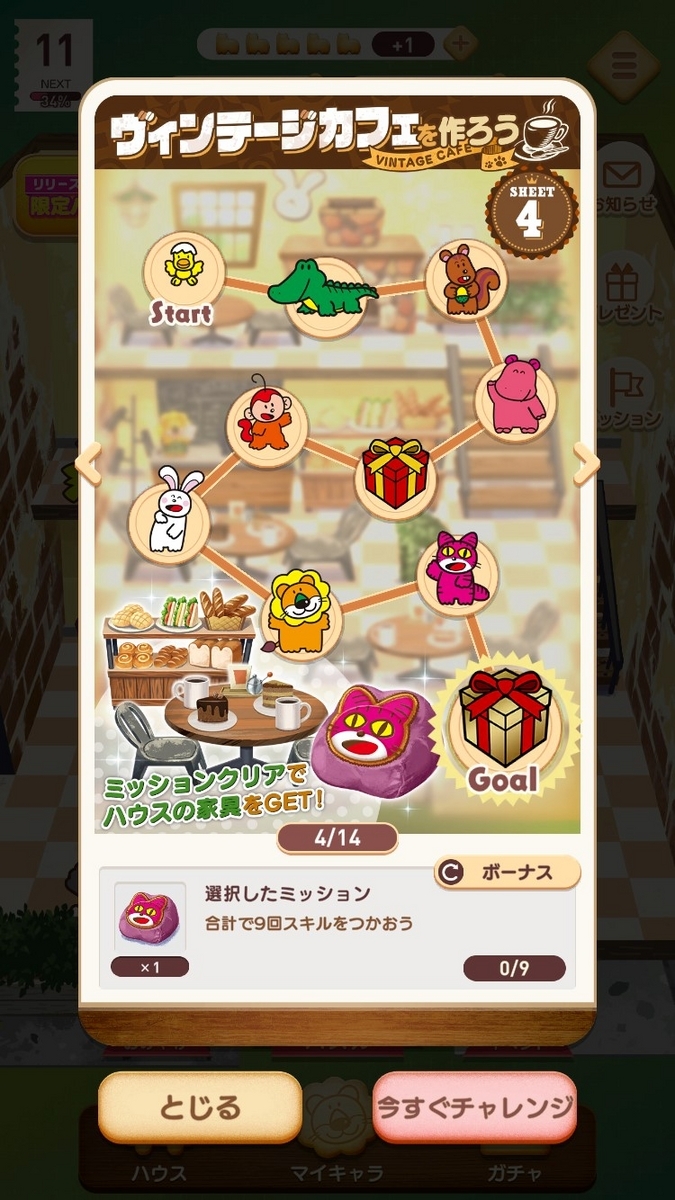Start the mission with 今すぐチャレンジ

pyautogui.click(x=474, y=1107)
